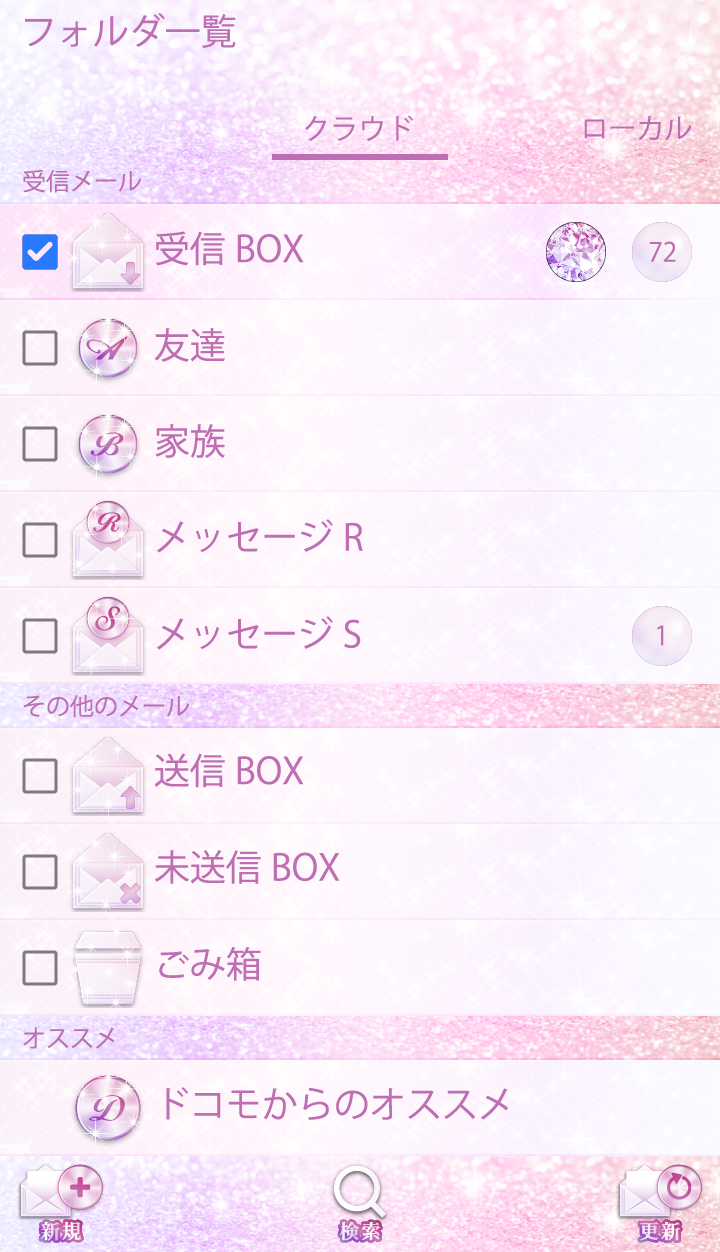Uncheck the 受信 BOX checkbox
The height and width of the screenshot is (1252, 720).
(x=40, y=252)
